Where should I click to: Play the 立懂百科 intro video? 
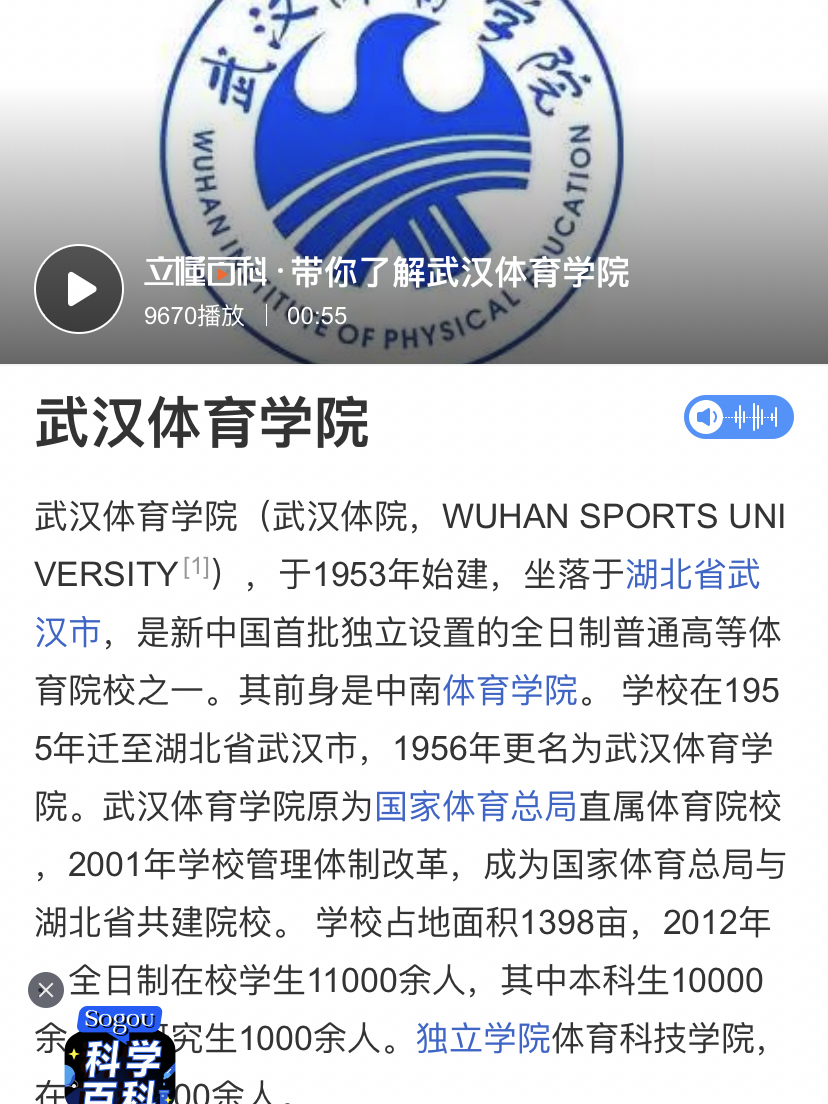79,289
